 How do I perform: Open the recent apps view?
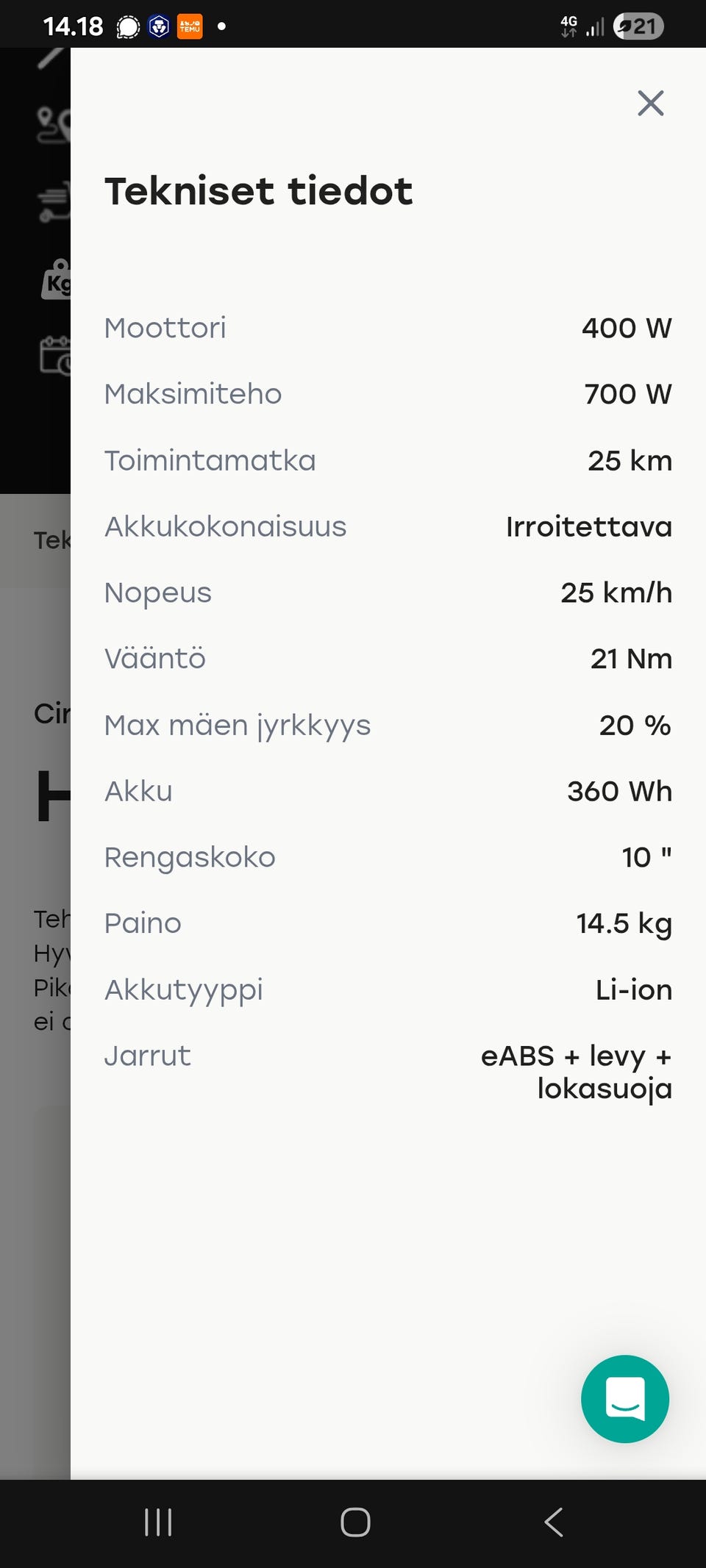point(158,1522)
